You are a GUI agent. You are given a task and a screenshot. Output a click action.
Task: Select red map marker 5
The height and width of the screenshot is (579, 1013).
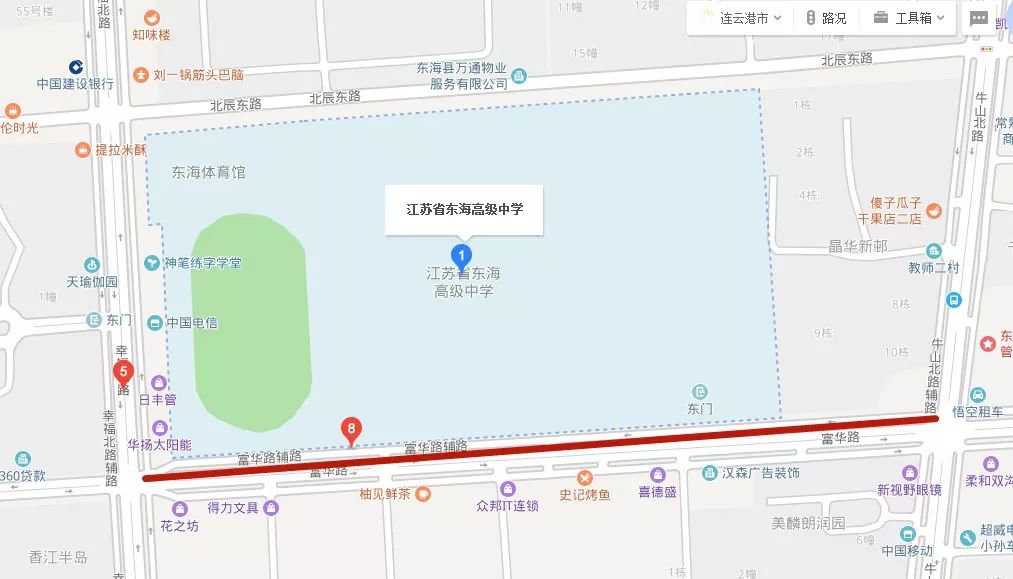point(123,373)
